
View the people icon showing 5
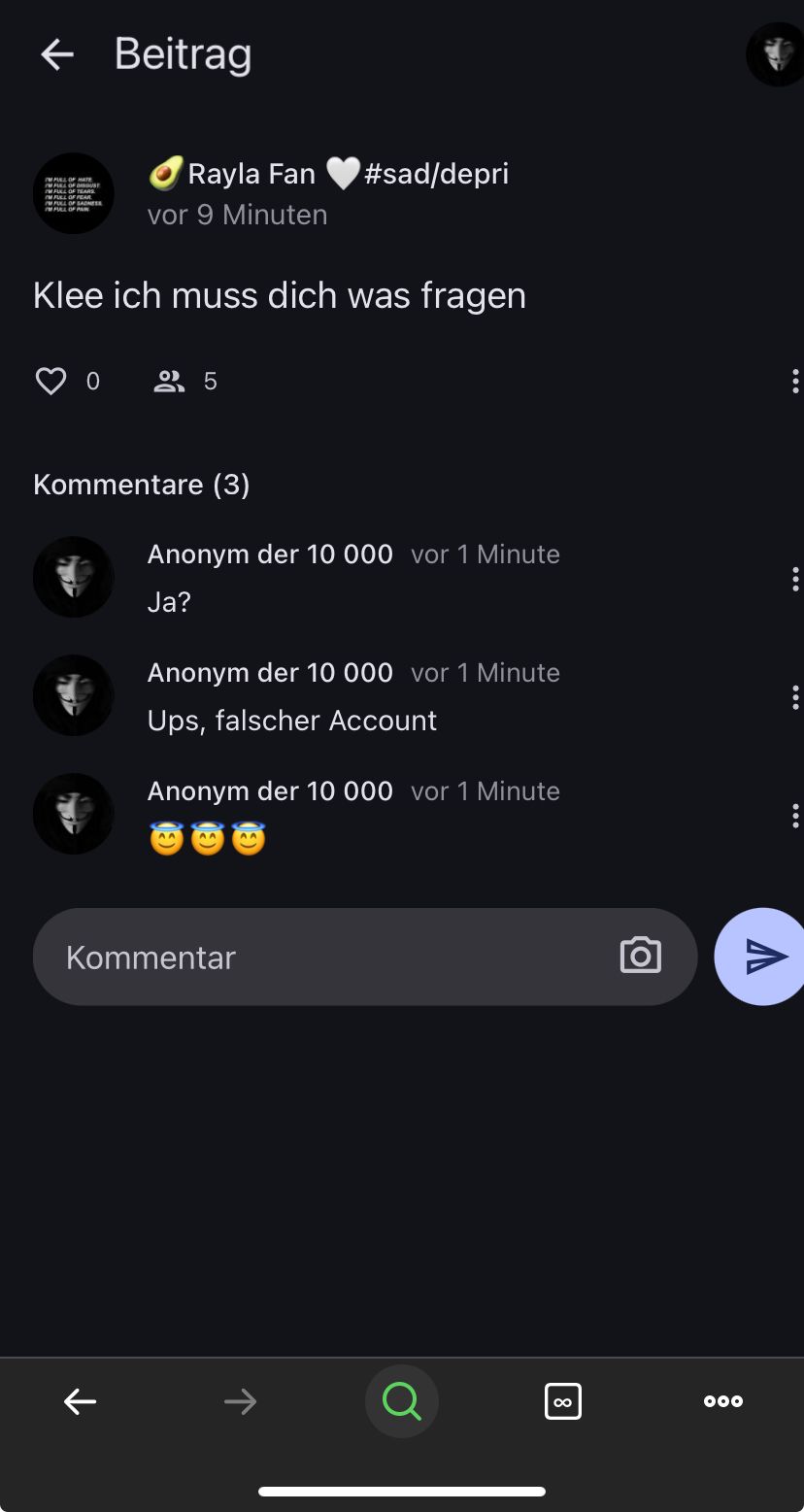[x=170, y=382]
